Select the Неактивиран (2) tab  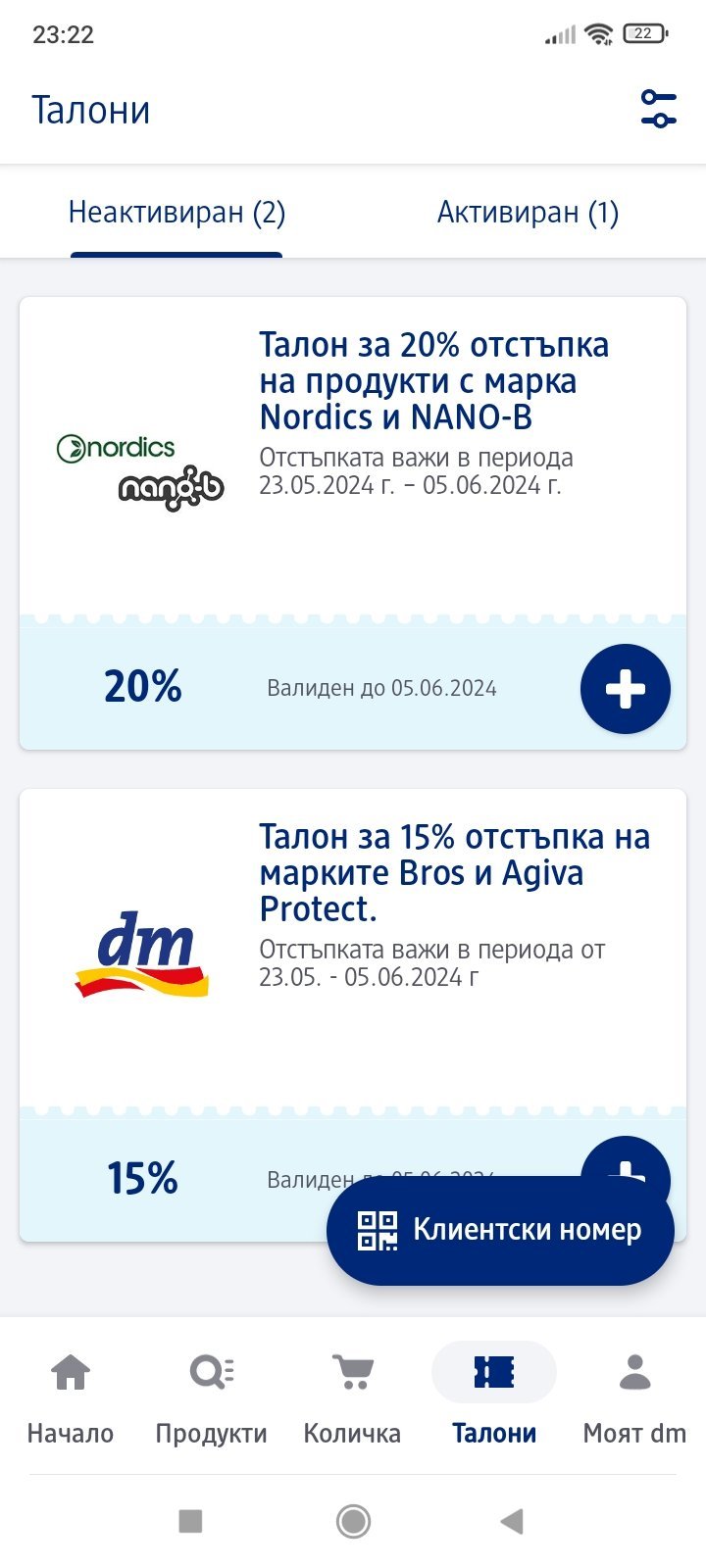coord(176,213)
